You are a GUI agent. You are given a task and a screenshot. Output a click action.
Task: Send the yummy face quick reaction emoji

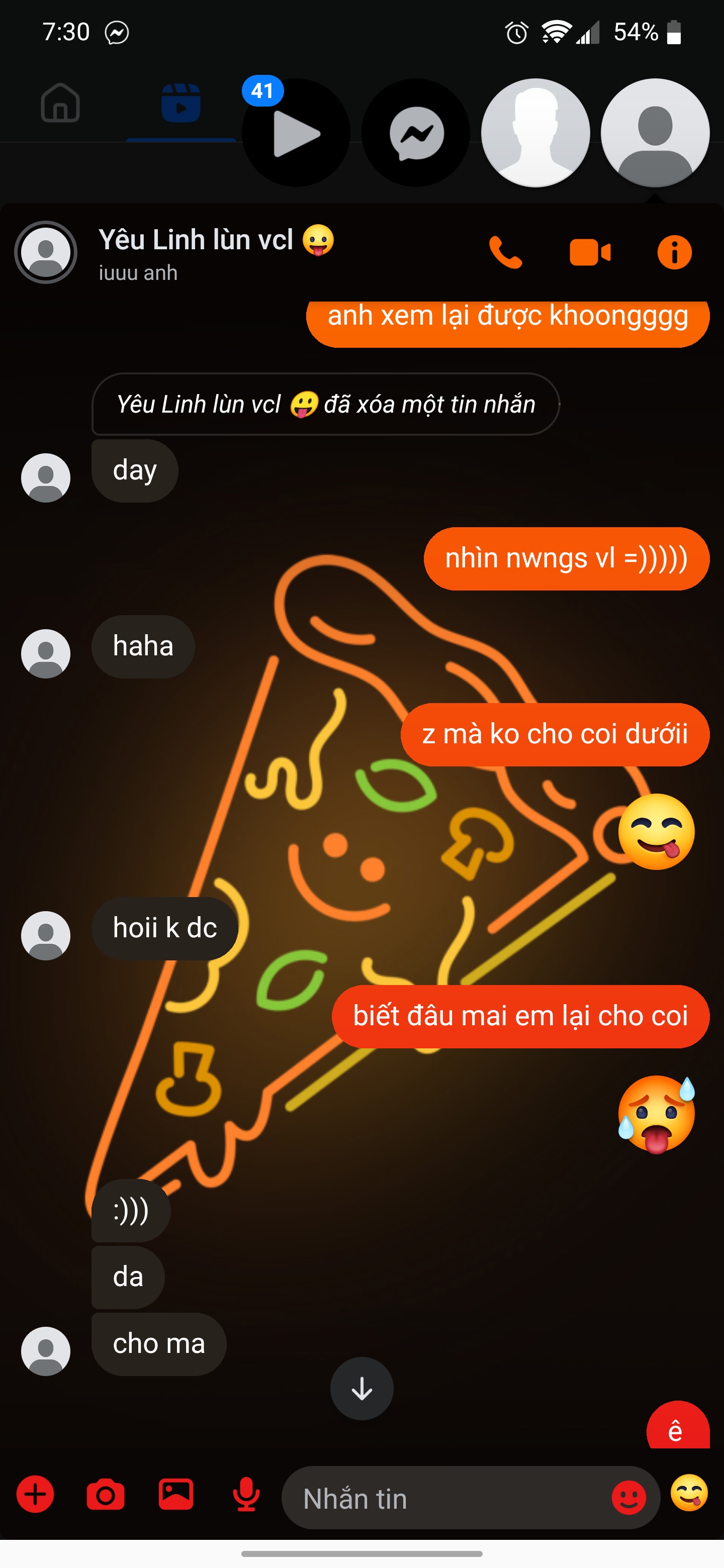[689, 1493]
